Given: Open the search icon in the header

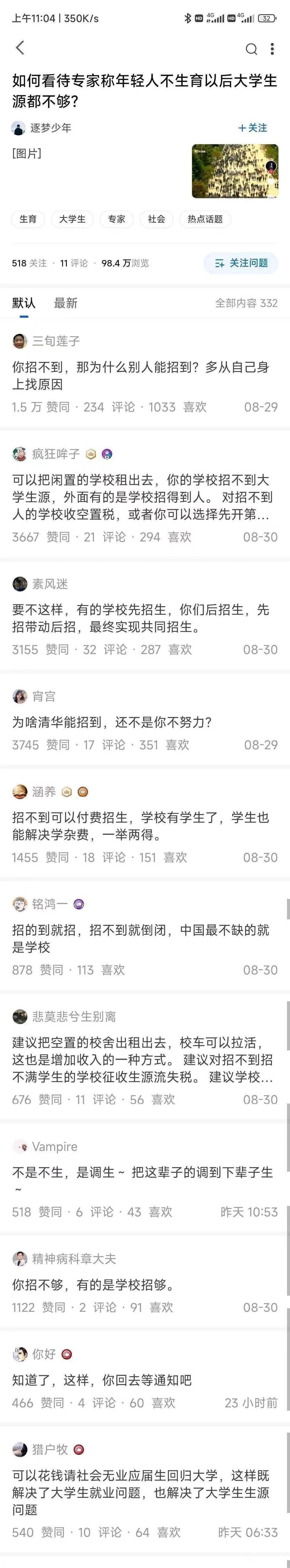Looking at the screenshot, I should pos(251,49).
